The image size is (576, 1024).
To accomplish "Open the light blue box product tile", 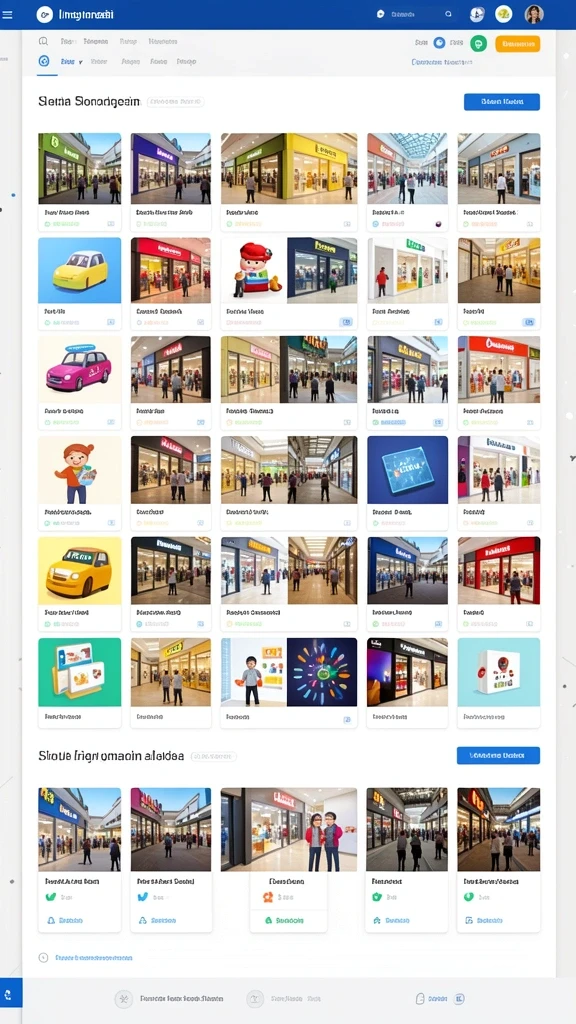I will [499, 672].
